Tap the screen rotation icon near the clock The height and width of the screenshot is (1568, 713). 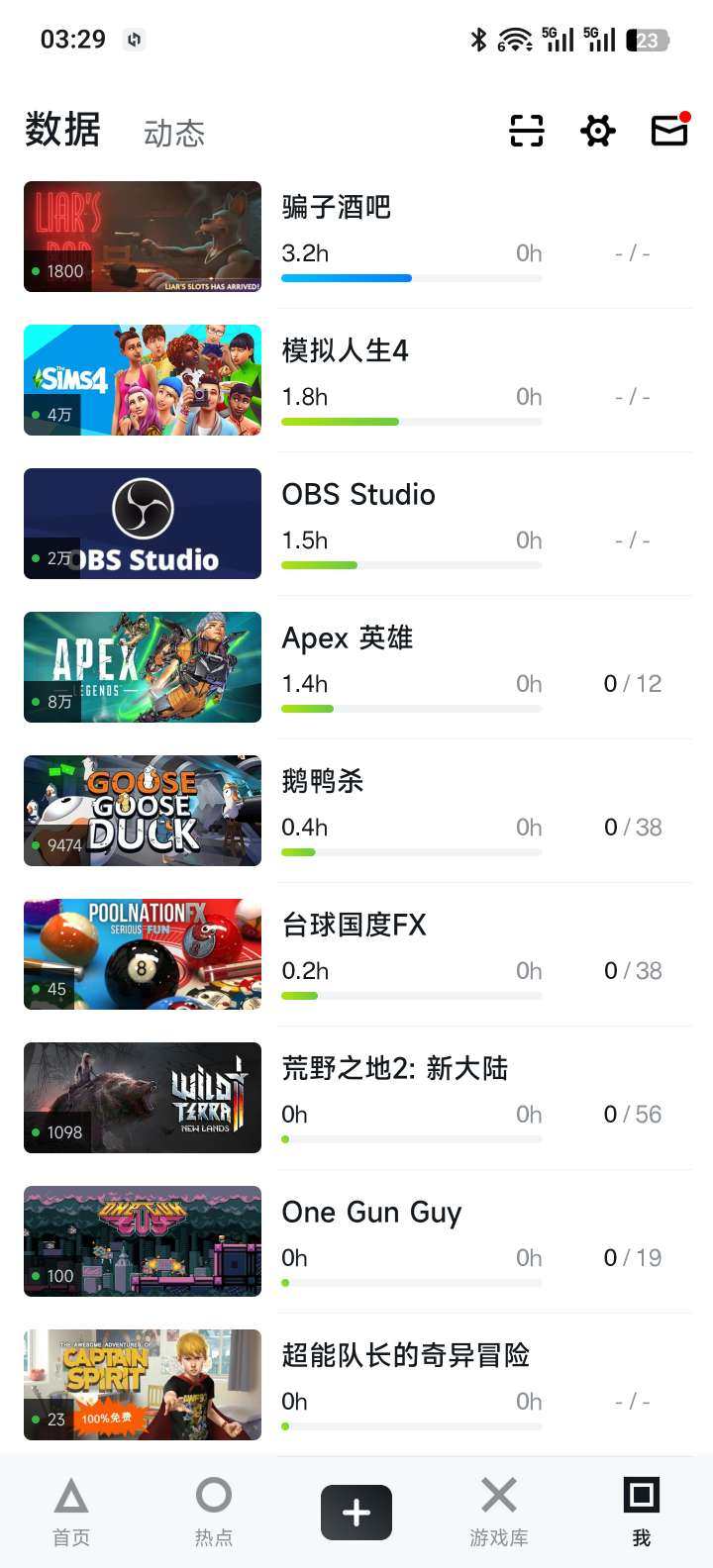[133, 40]
